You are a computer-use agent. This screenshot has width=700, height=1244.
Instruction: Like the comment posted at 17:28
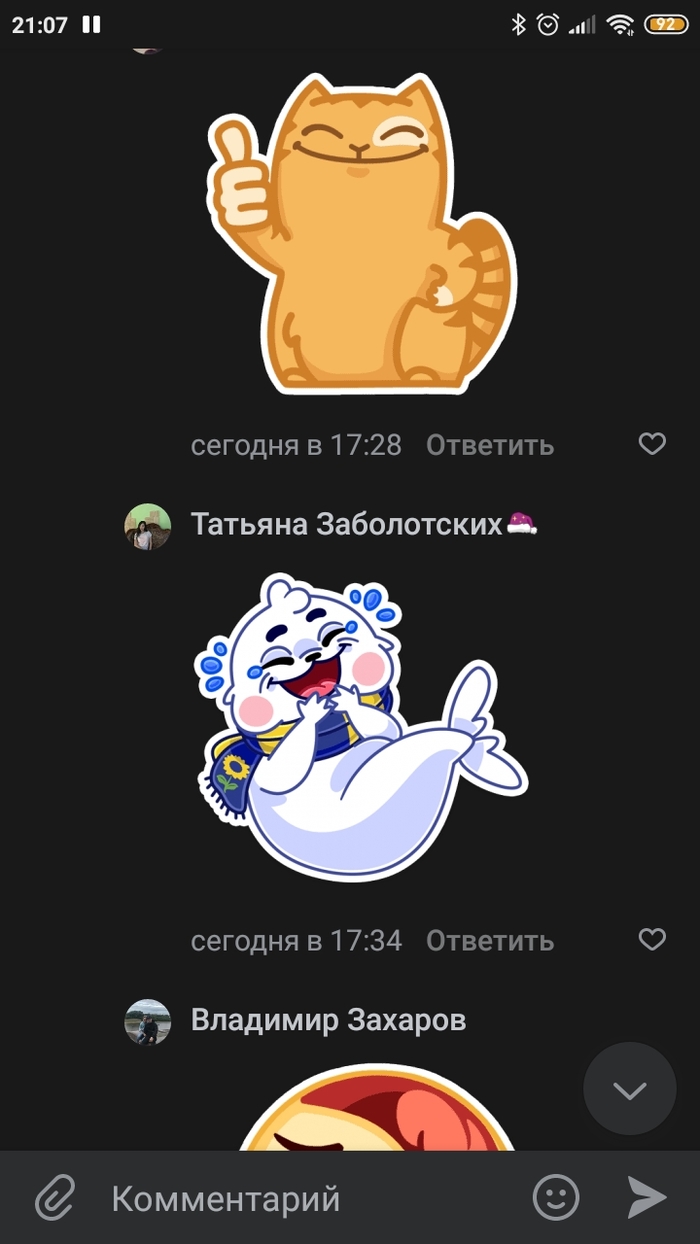tap(652, 444)
